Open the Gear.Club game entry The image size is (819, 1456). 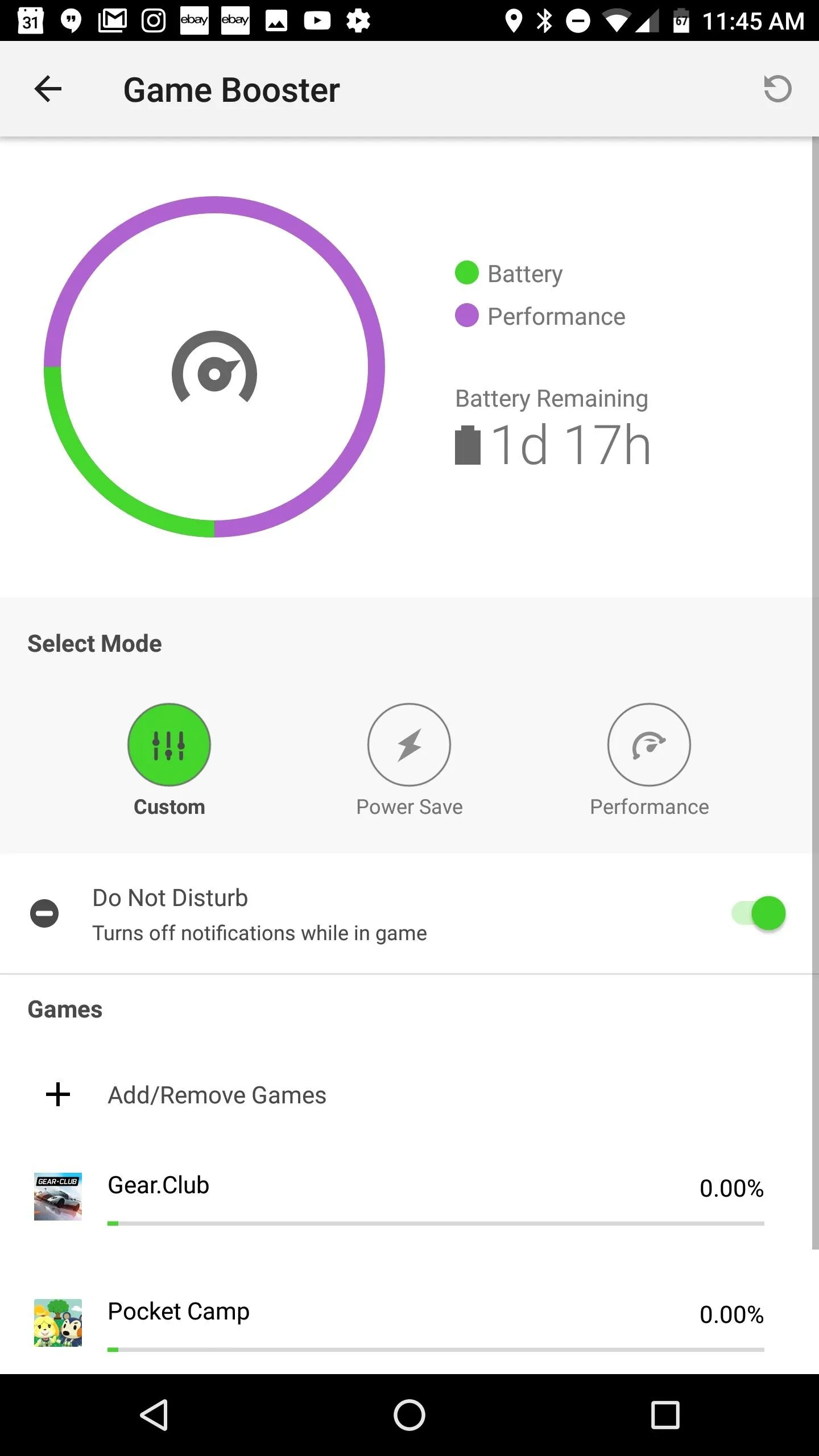coord(409,1197)
